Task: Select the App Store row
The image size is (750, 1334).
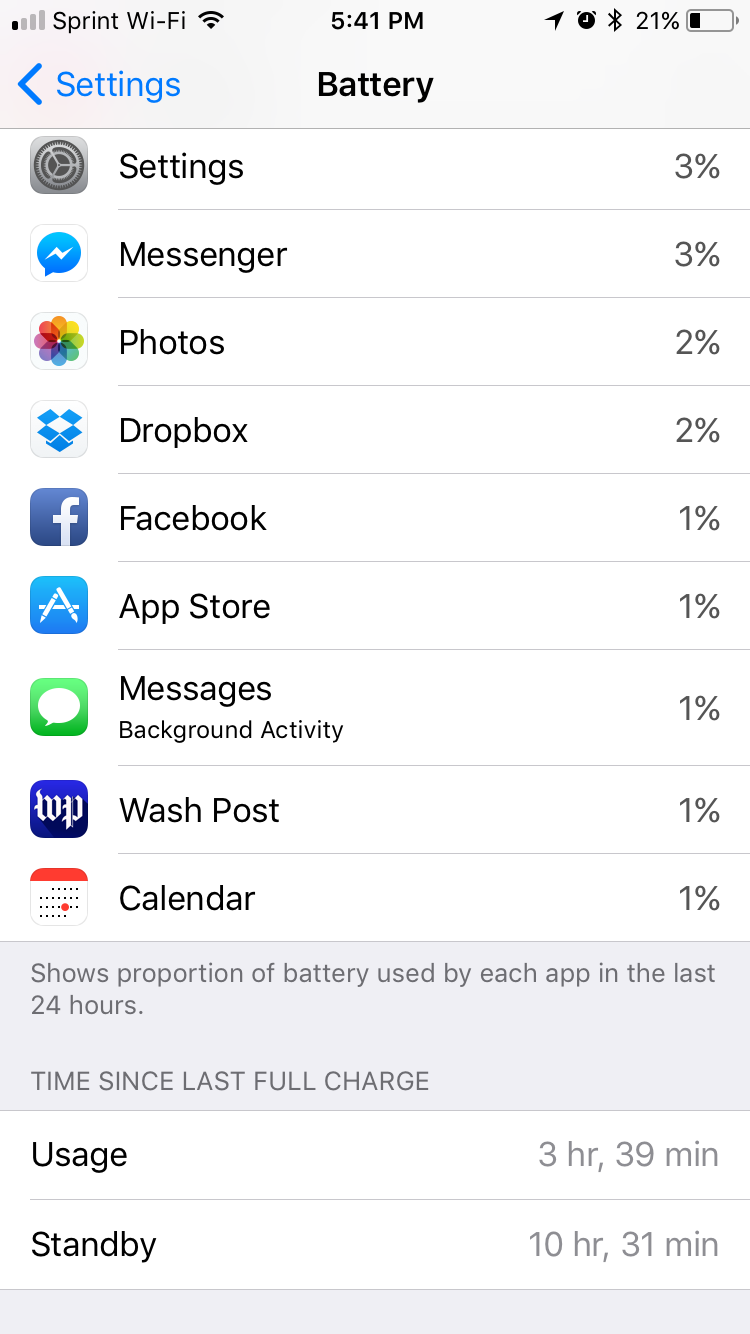Action: (x=375, y=606)
